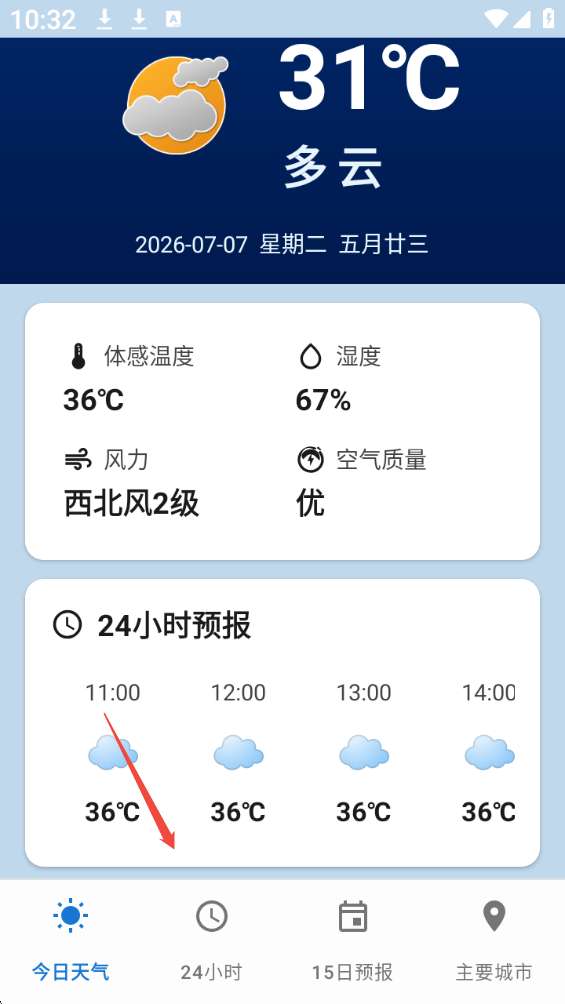Viewport: 565px width, 1004px height.
Task: Switch to the 今日天气 tab
Action: [70, 941]
